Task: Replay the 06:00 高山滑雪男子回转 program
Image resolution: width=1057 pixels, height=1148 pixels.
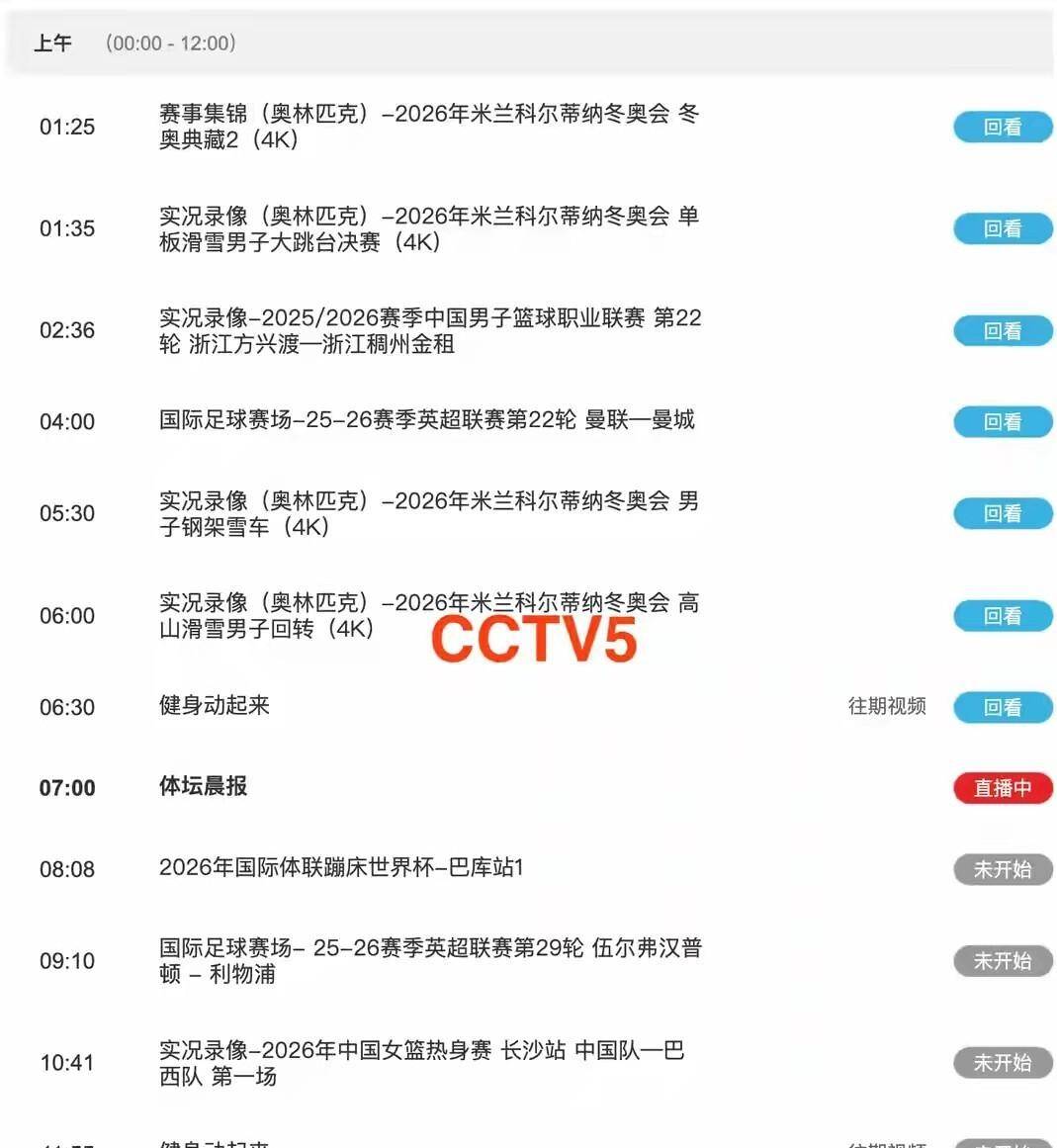Action: tap(1002, 616)
